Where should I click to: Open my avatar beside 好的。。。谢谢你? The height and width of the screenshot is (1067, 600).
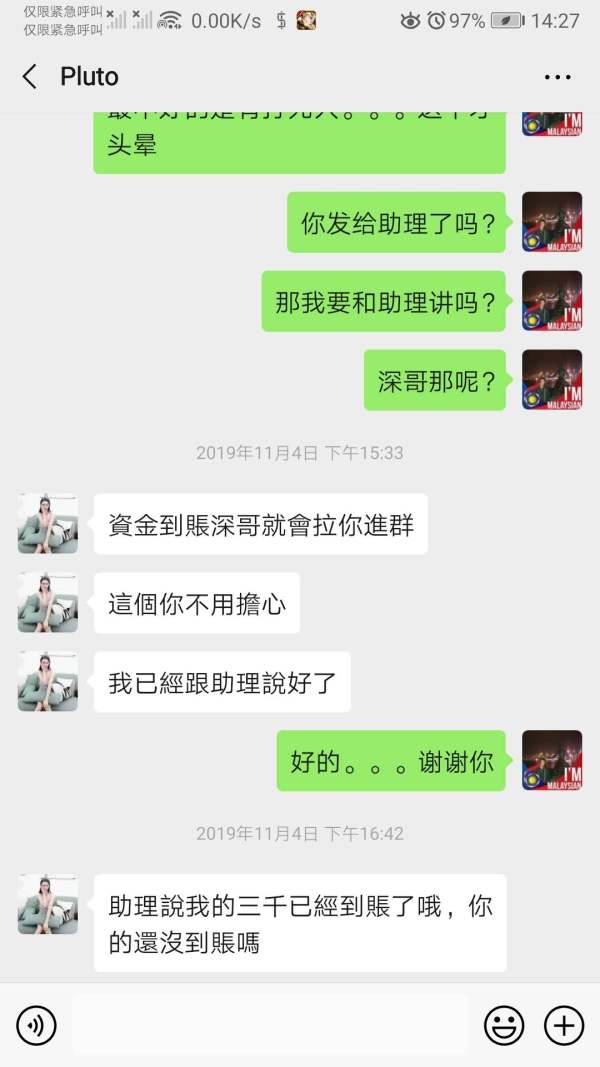[x=552, y=761]
